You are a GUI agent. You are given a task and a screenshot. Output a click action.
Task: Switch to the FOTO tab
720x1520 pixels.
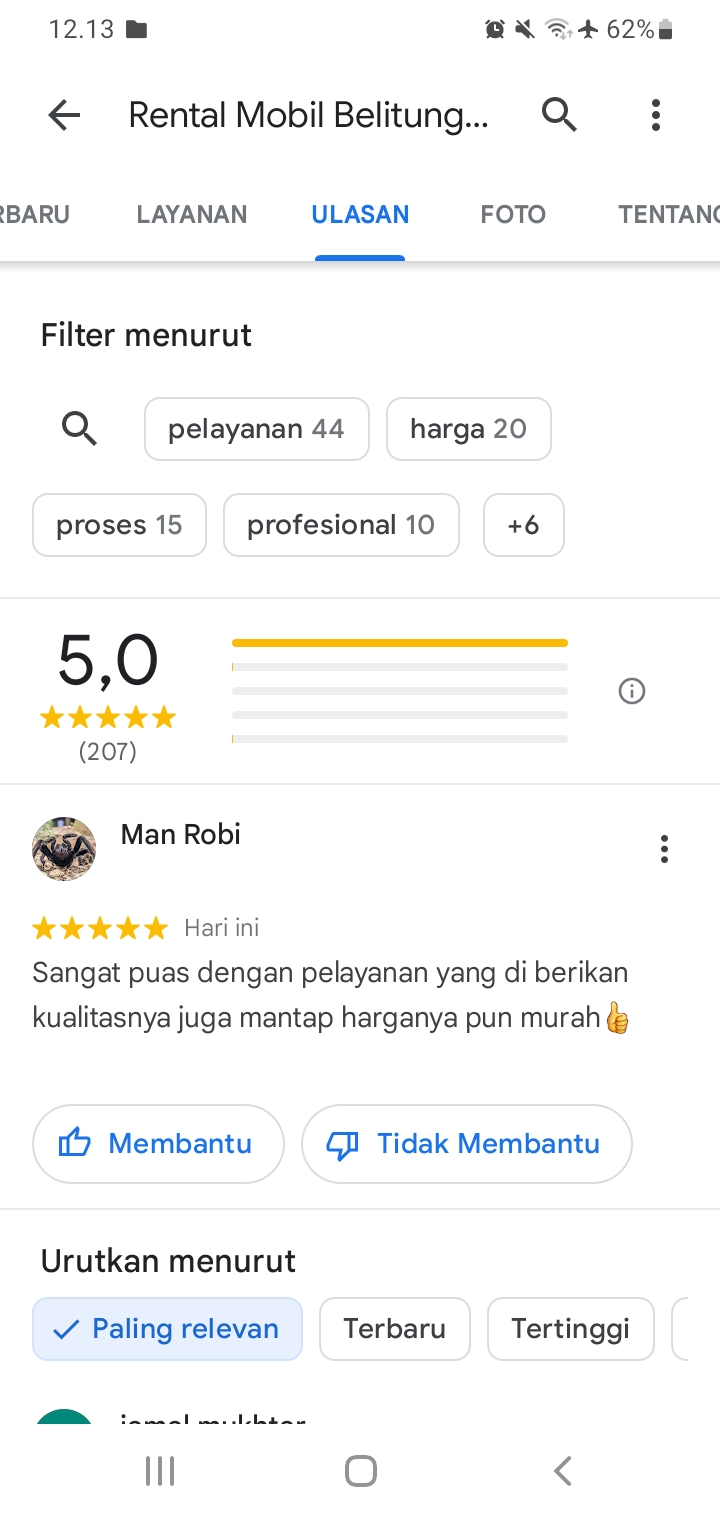[x=513, y=214]
